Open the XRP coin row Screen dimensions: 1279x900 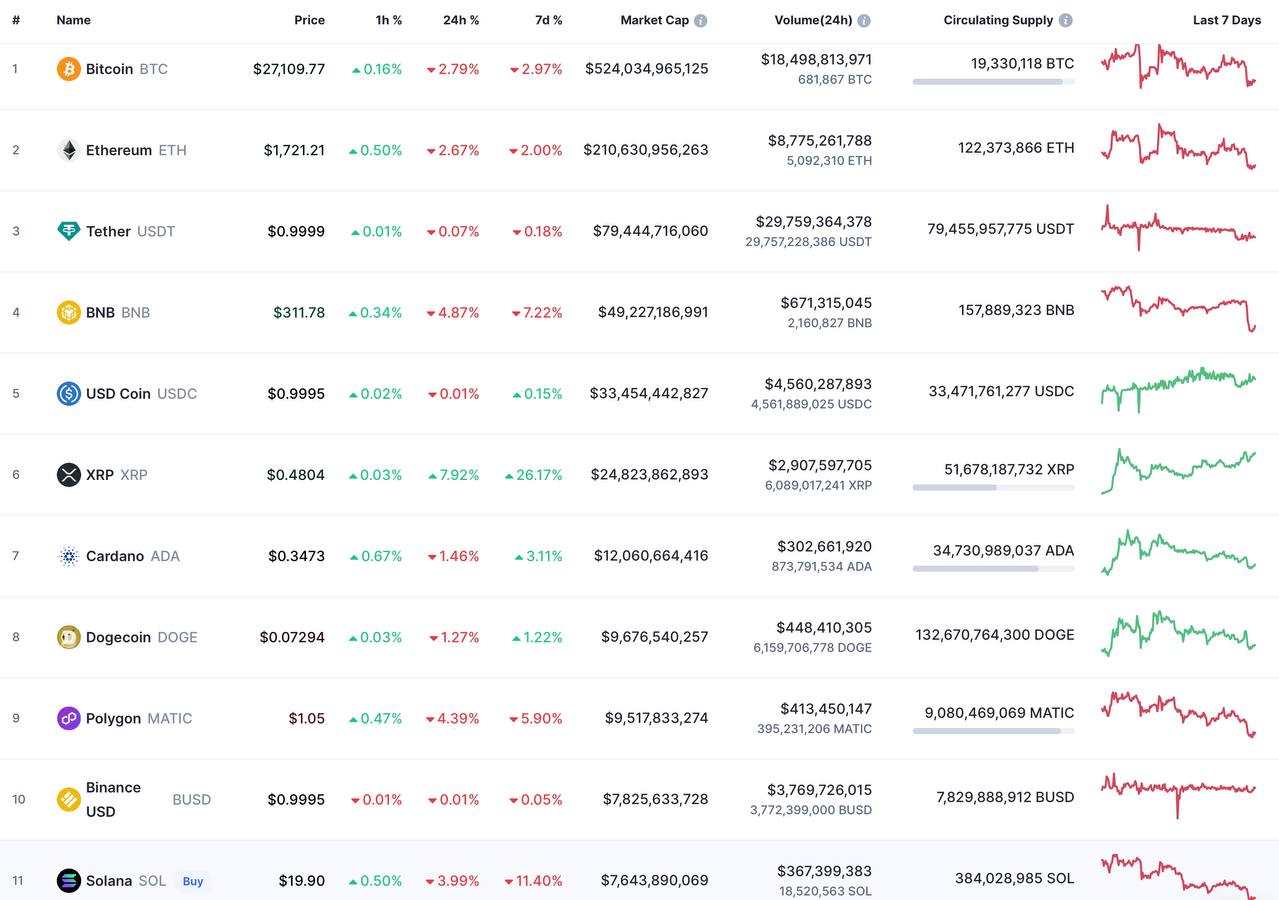(100, 474)
